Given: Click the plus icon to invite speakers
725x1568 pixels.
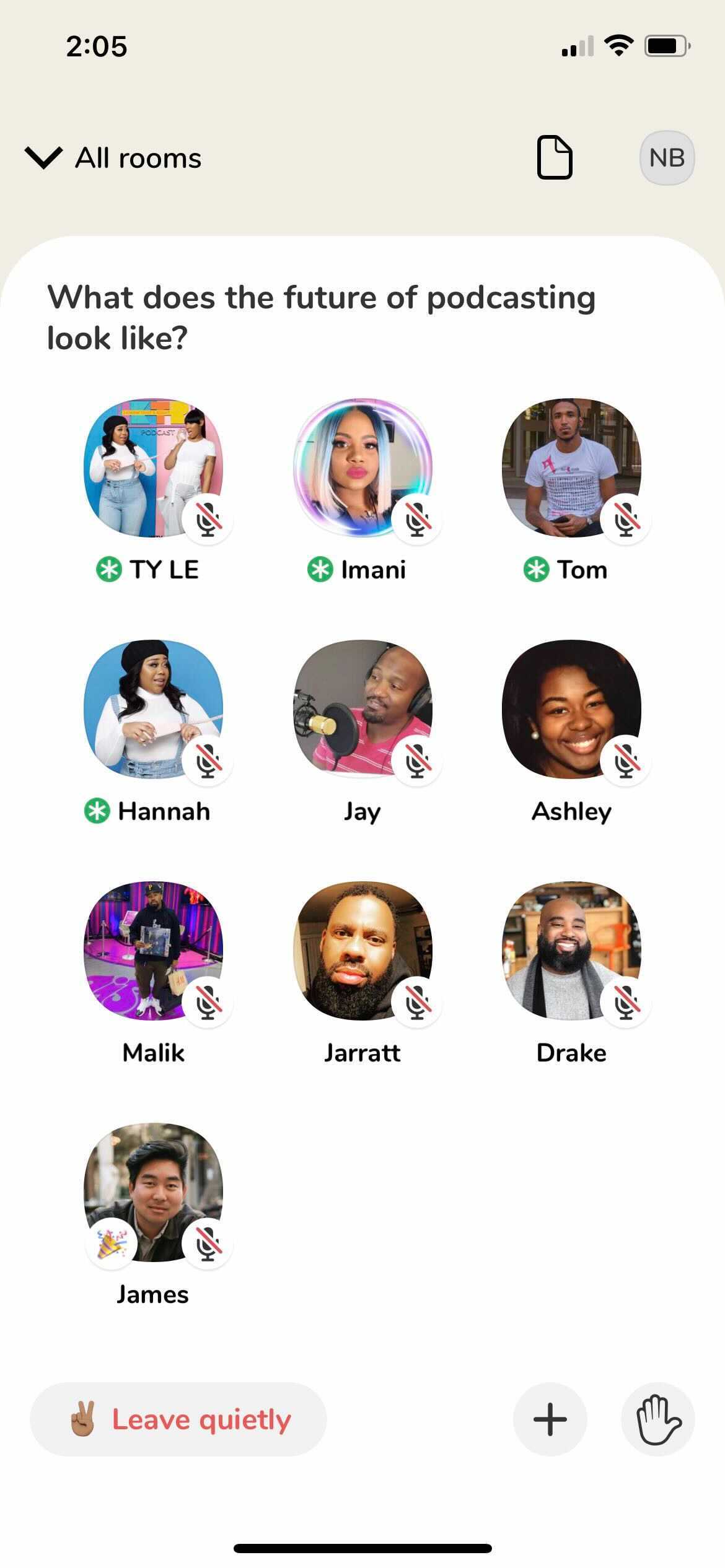Looking at the screenshot, I should point(550,1420).
